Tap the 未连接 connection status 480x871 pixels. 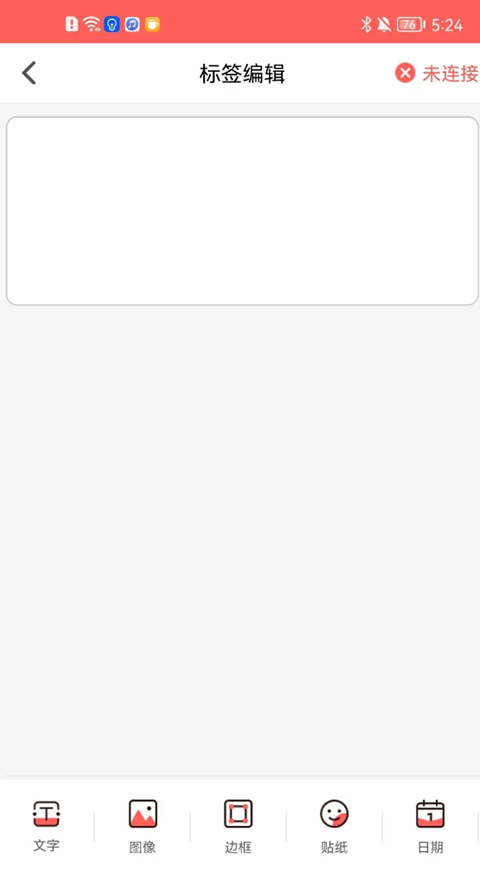(x=437, y=73)
